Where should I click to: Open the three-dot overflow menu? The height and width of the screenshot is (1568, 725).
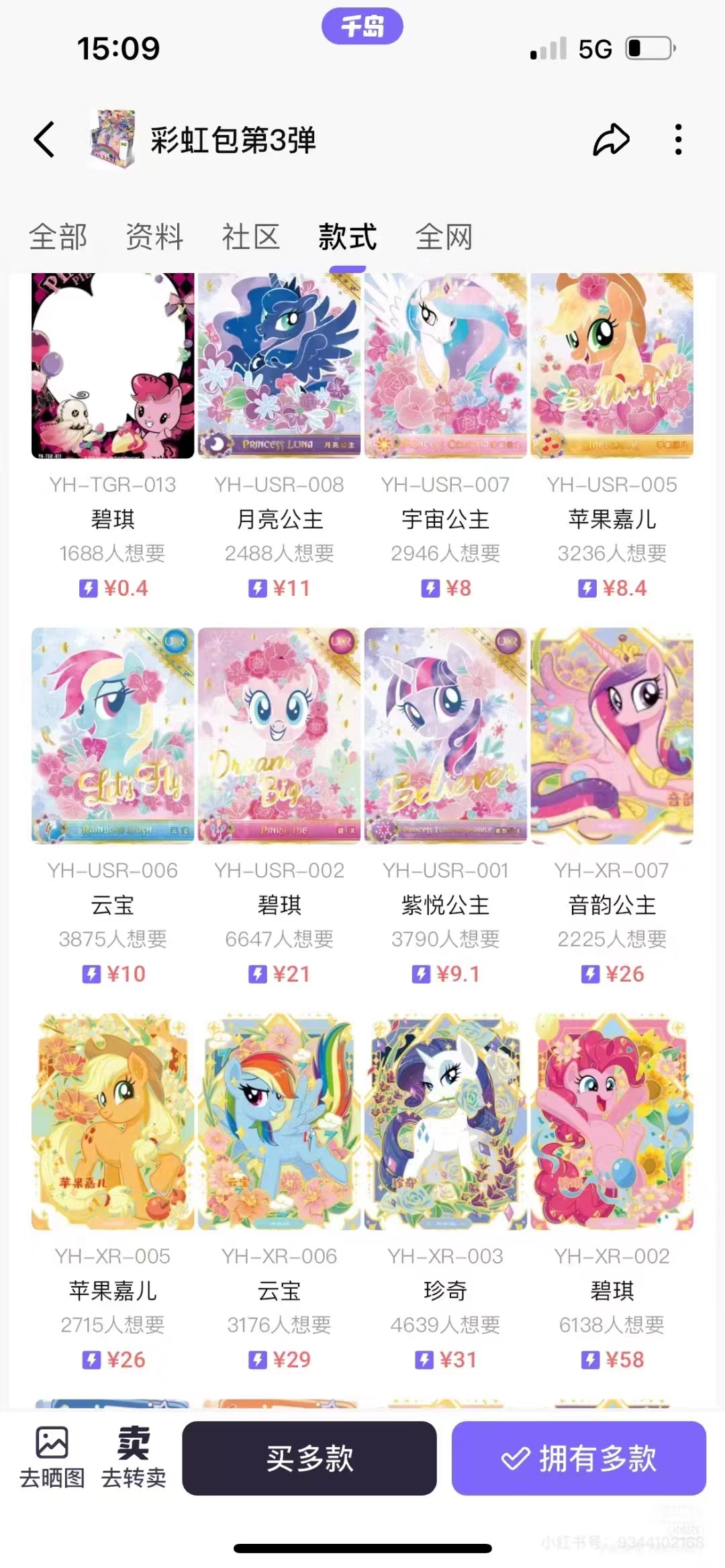point(679,140)
